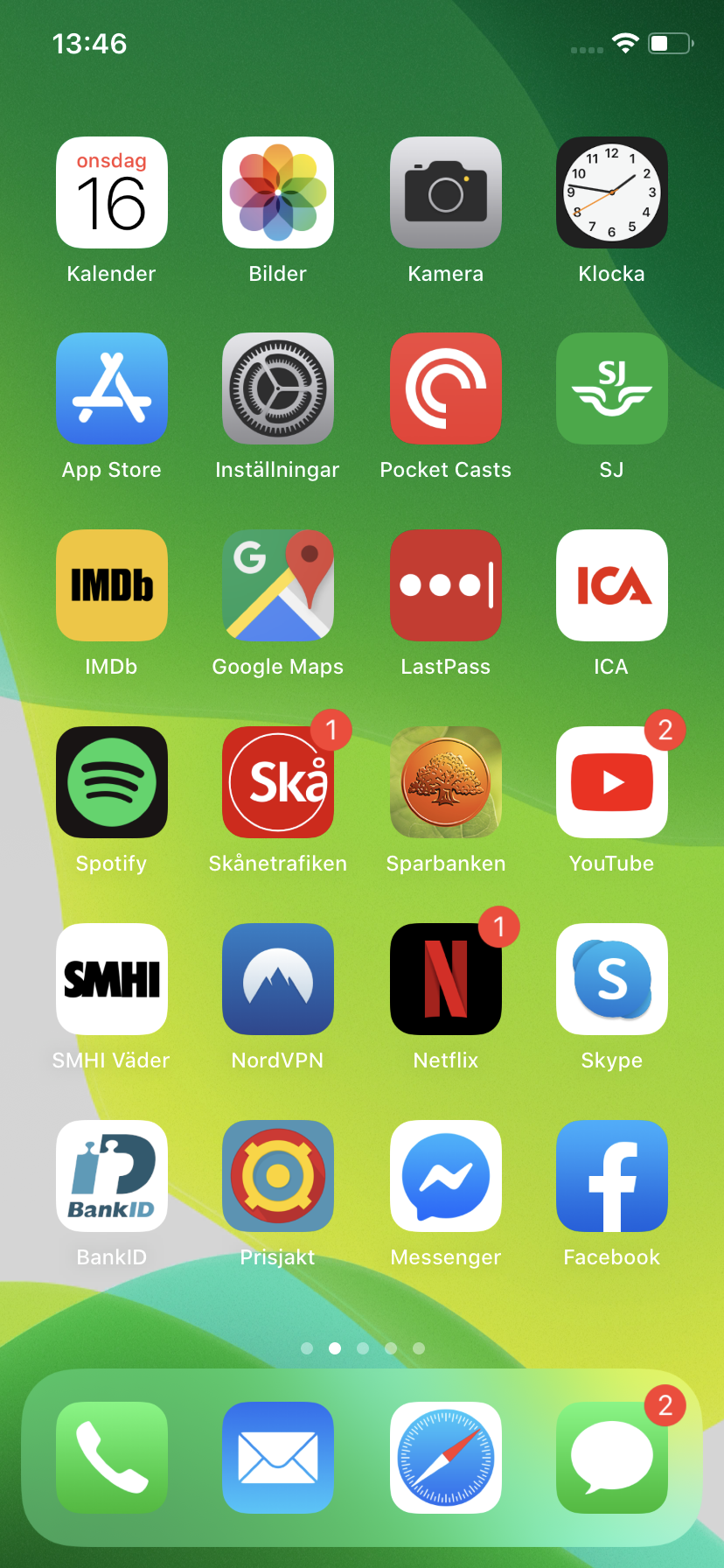Open the SJ train app
This screenshot has width=724, height=1568.
pyautogui.click(x=612, y=388)
